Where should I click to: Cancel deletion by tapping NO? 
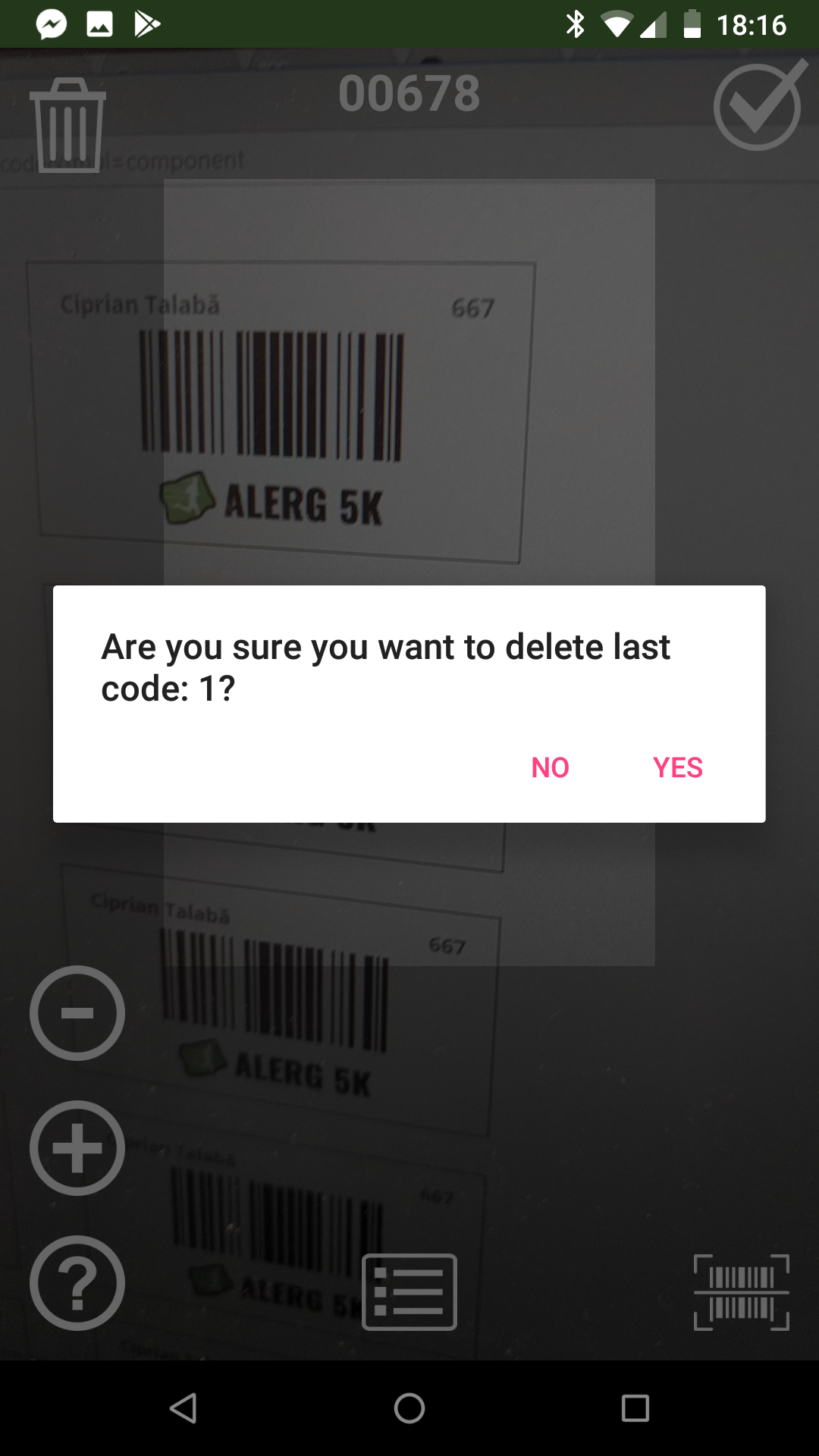pyautogui.click(x=550, y=767)
